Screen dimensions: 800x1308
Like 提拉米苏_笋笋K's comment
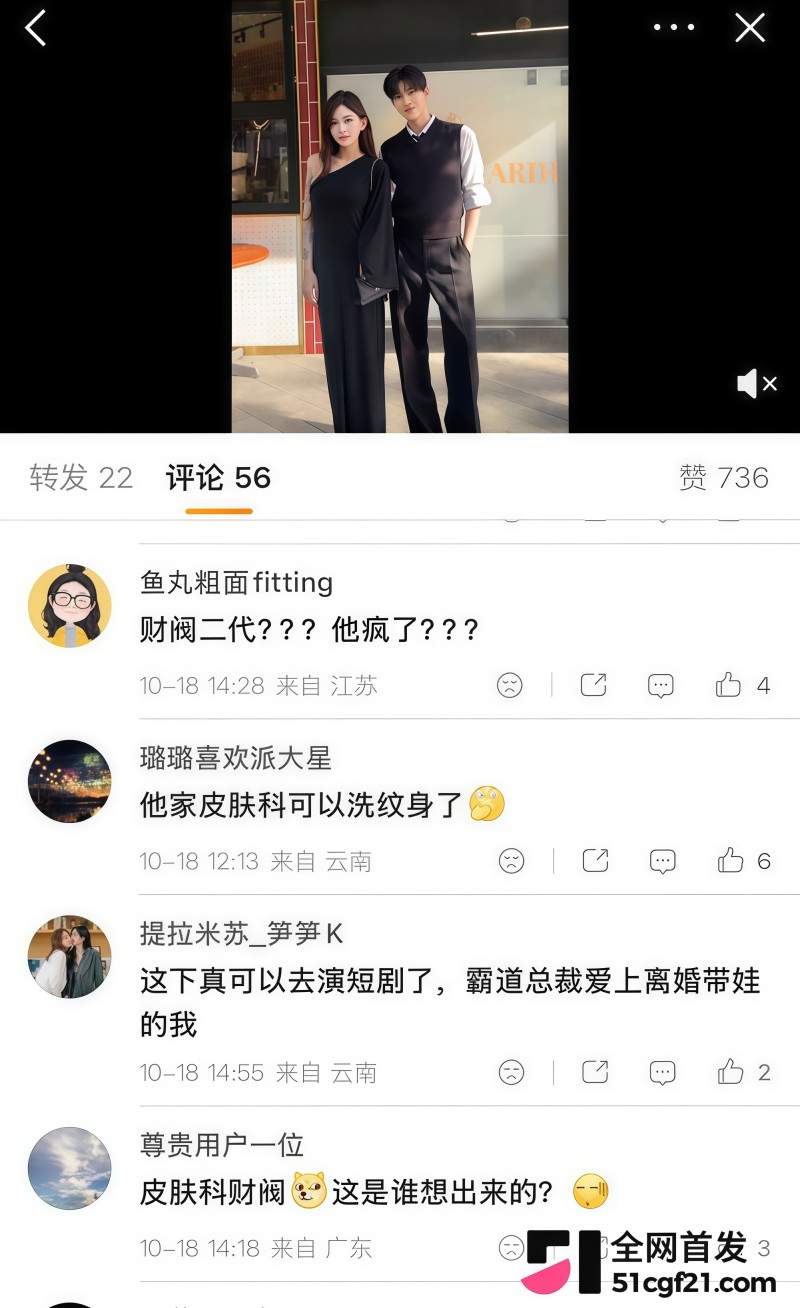click(x=744, y=1073)
